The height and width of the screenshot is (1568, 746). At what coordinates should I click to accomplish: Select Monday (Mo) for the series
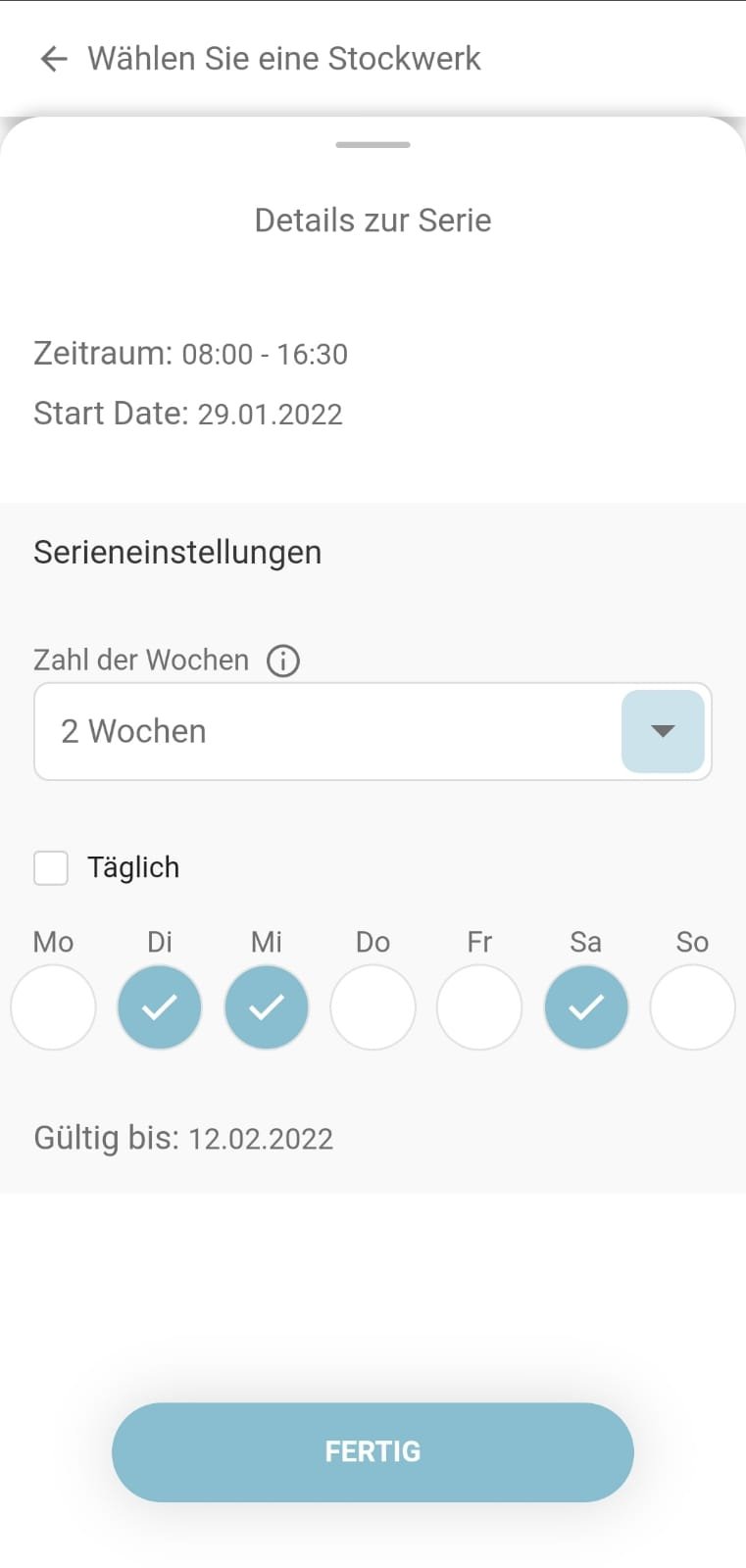tap(53, 1007)
